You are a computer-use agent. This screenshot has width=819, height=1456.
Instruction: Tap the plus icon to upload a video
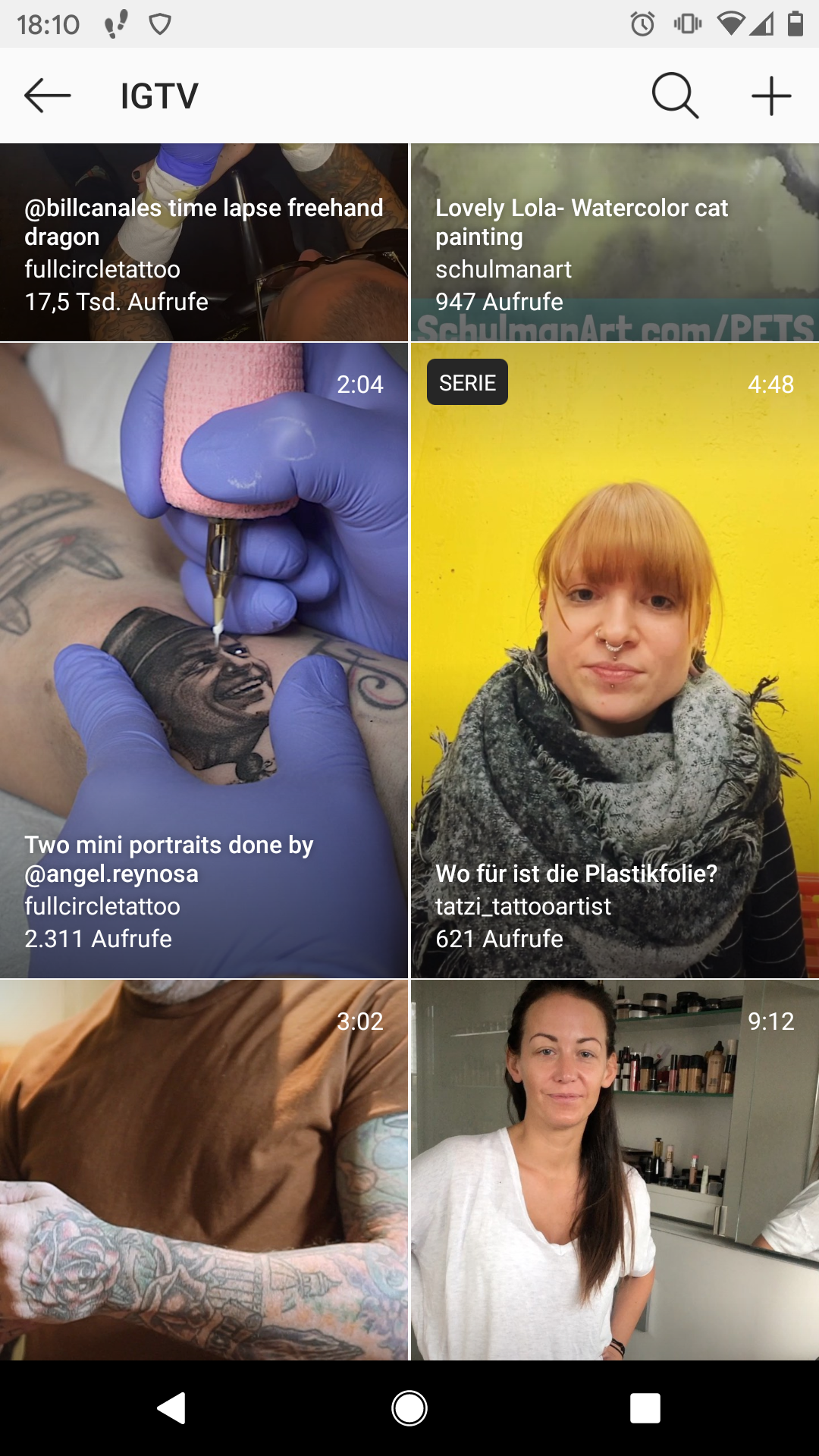pos(771,96)
